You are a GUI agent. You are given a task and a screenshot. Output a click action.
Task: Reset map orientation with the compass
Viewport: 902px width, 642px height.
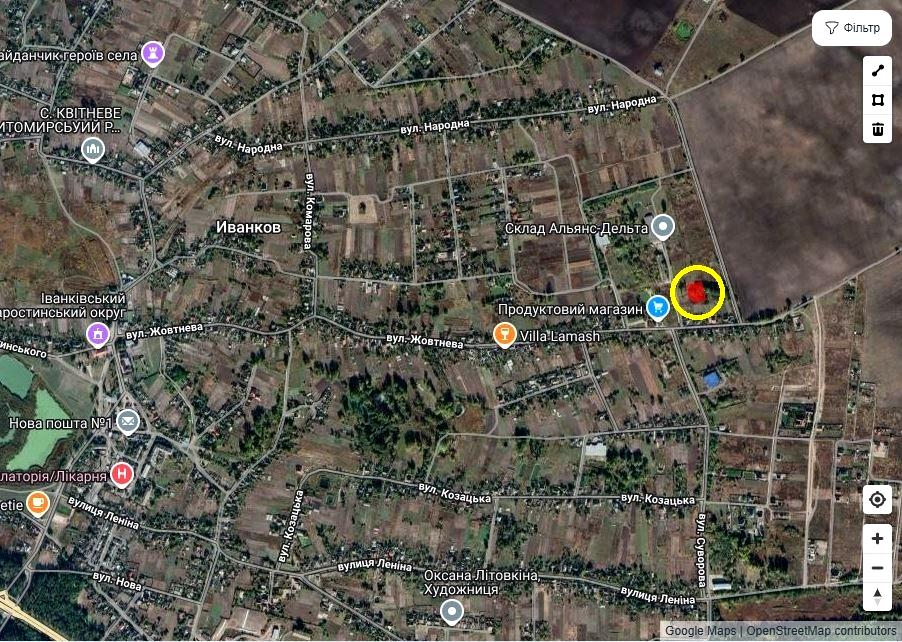click(877, 597)
